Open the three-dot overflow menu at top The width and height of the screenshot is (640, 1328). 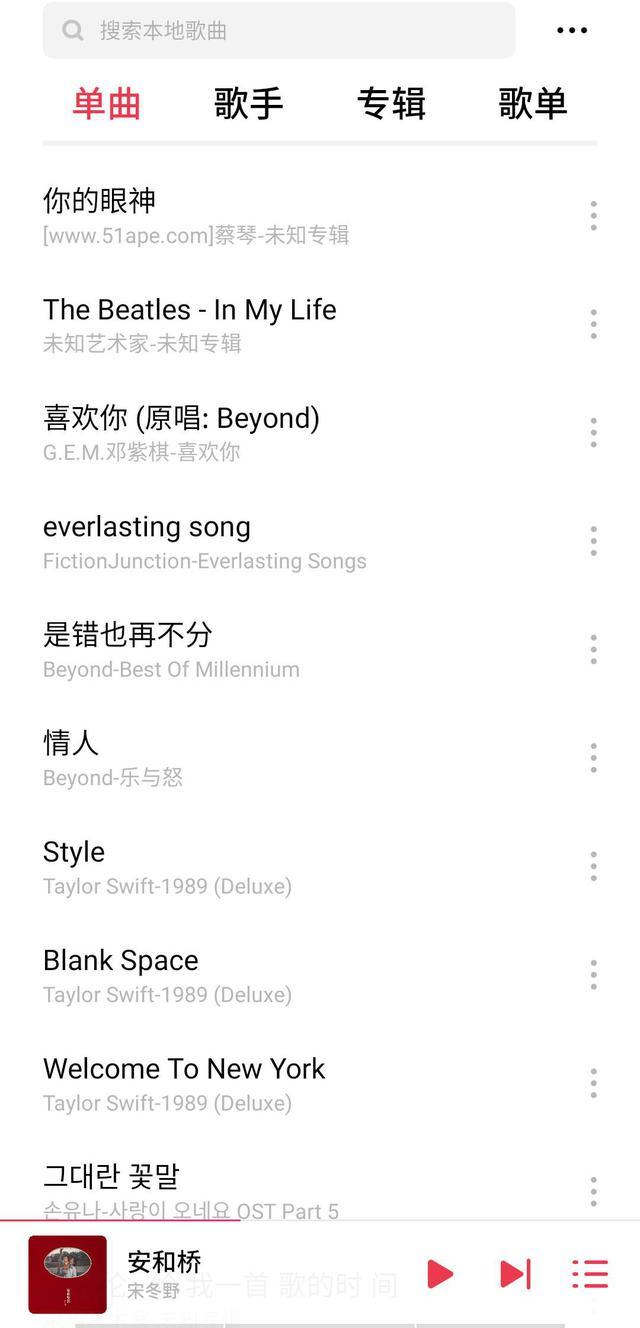[572, 30]
